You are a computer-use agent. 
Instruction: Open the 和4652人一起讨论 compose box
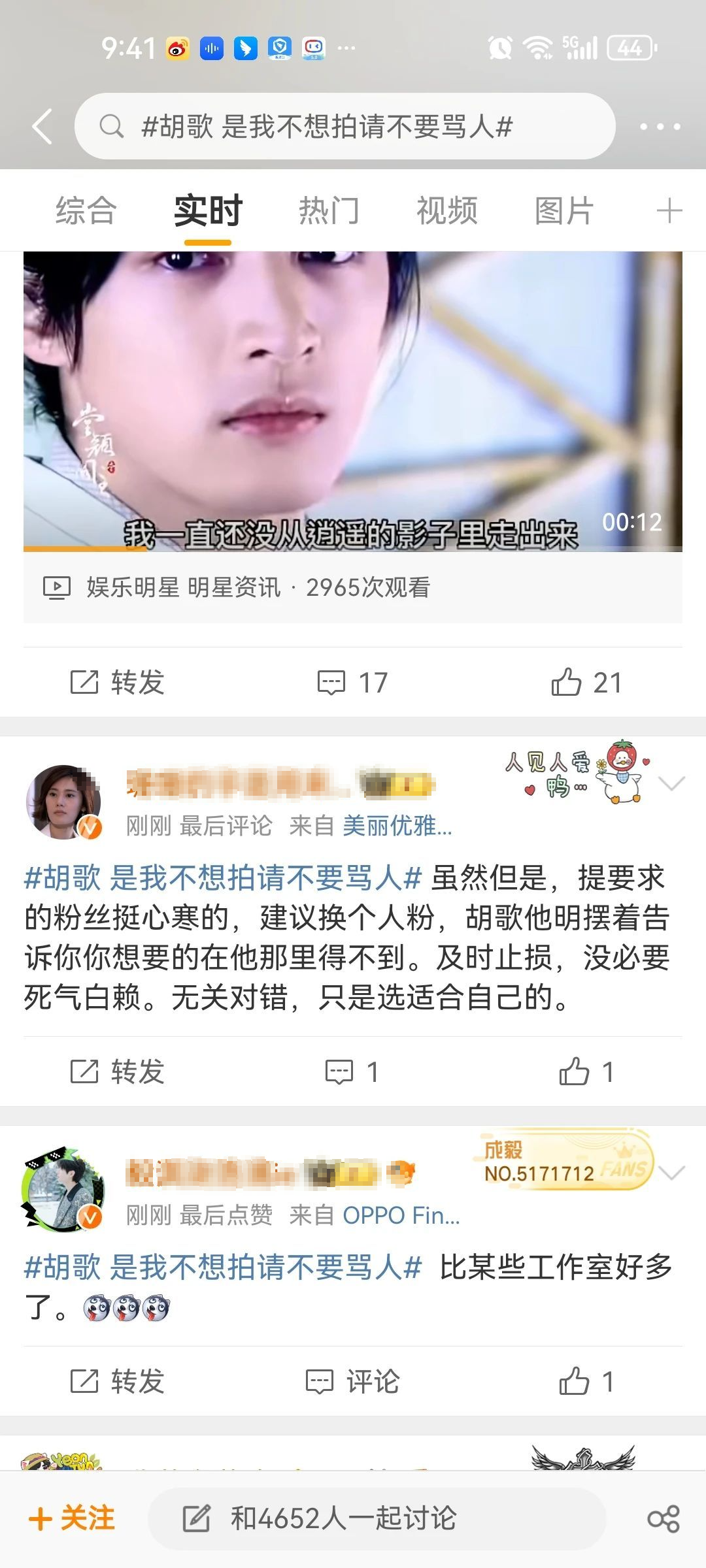tap(376, 1518)
